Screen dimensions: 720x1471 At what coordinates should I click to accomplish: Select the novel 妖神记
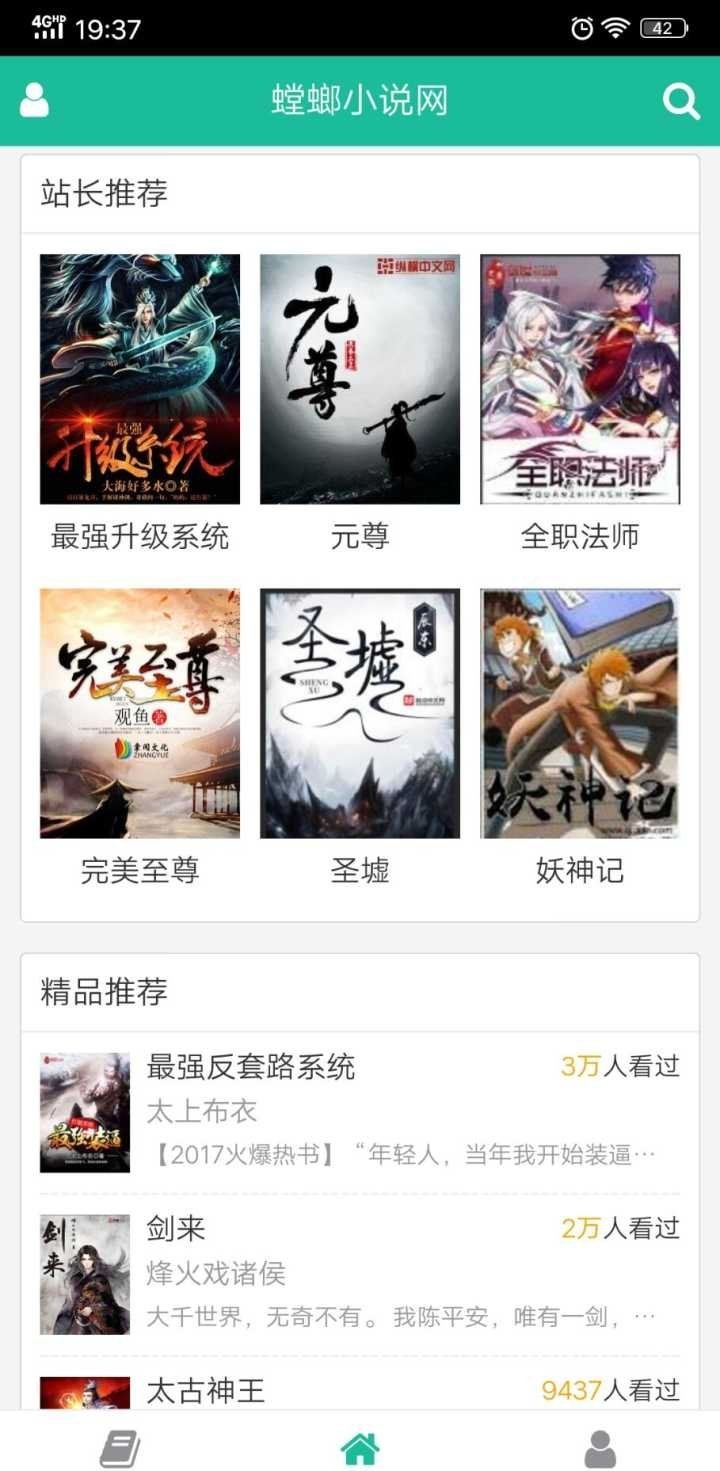tap(580, 714)
